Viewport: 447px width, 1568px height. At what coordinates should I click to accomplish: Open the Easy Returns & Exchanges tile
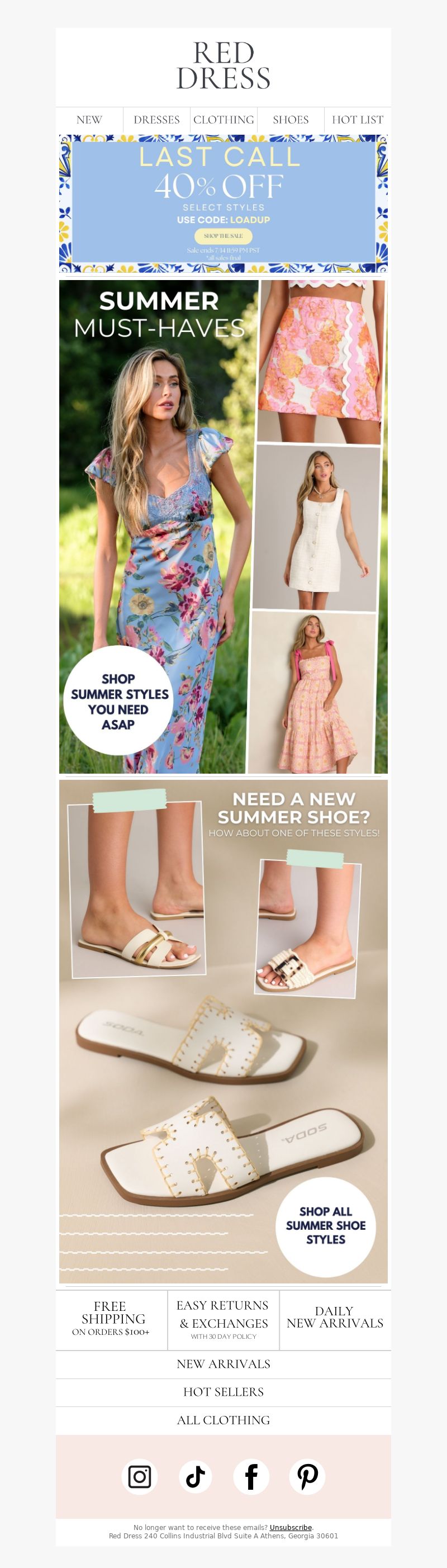[223, 1320]
